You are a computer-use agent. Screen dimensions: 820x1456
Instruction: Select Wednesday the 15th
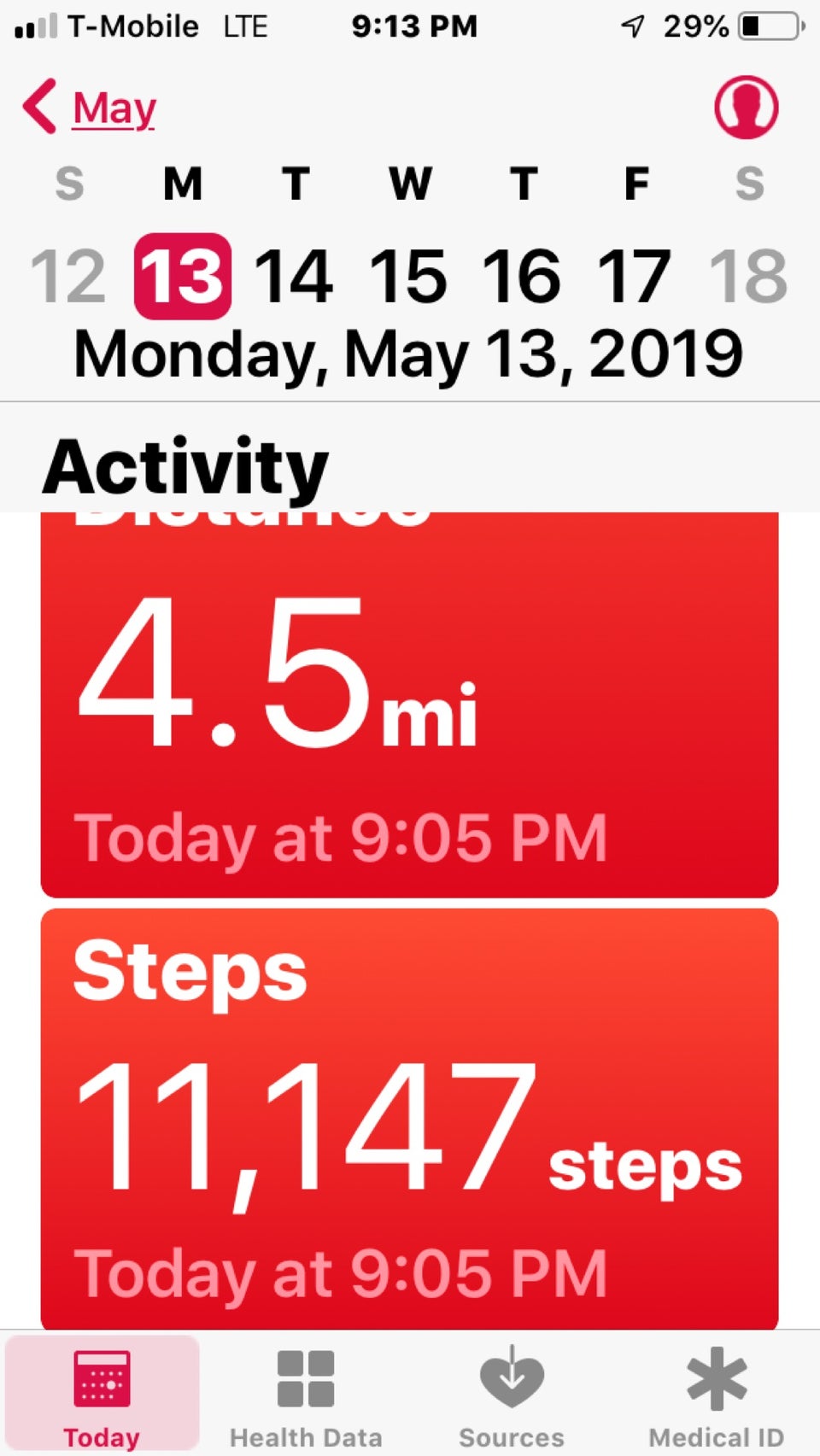408,277
